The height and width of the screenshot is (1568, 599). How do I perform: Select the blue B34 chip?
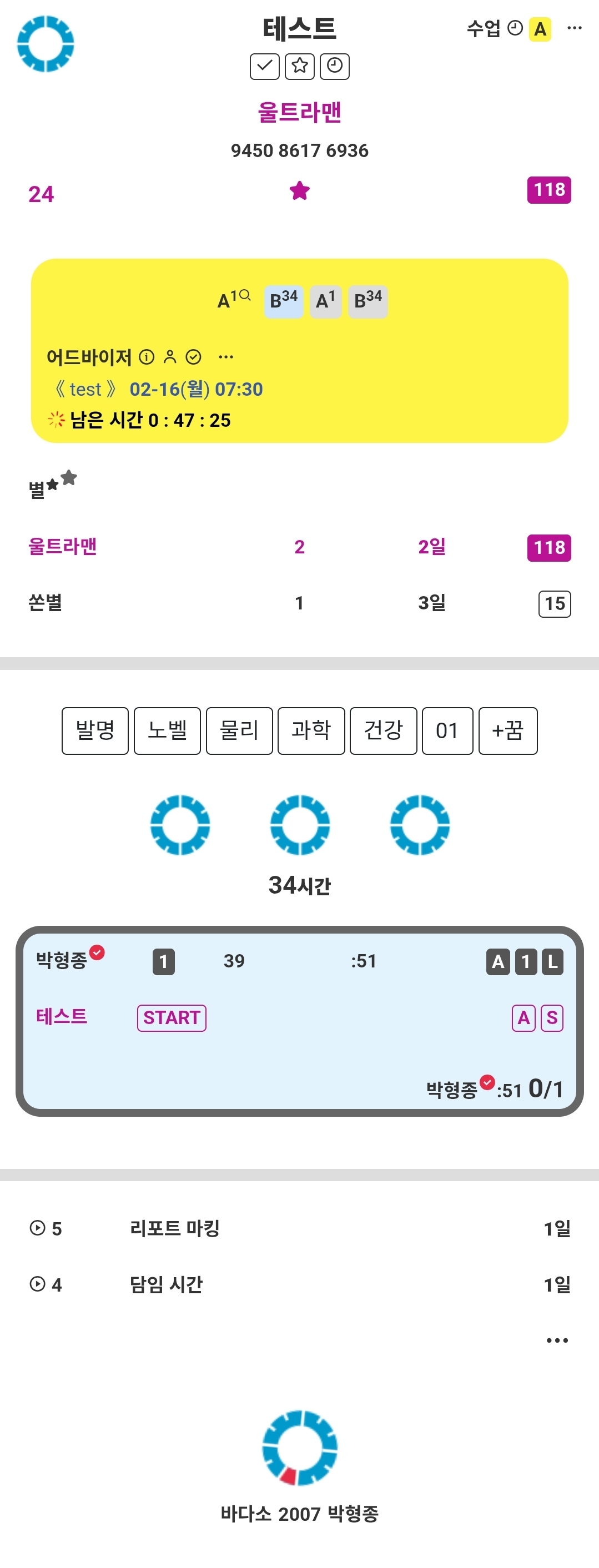tap(284, 301)
